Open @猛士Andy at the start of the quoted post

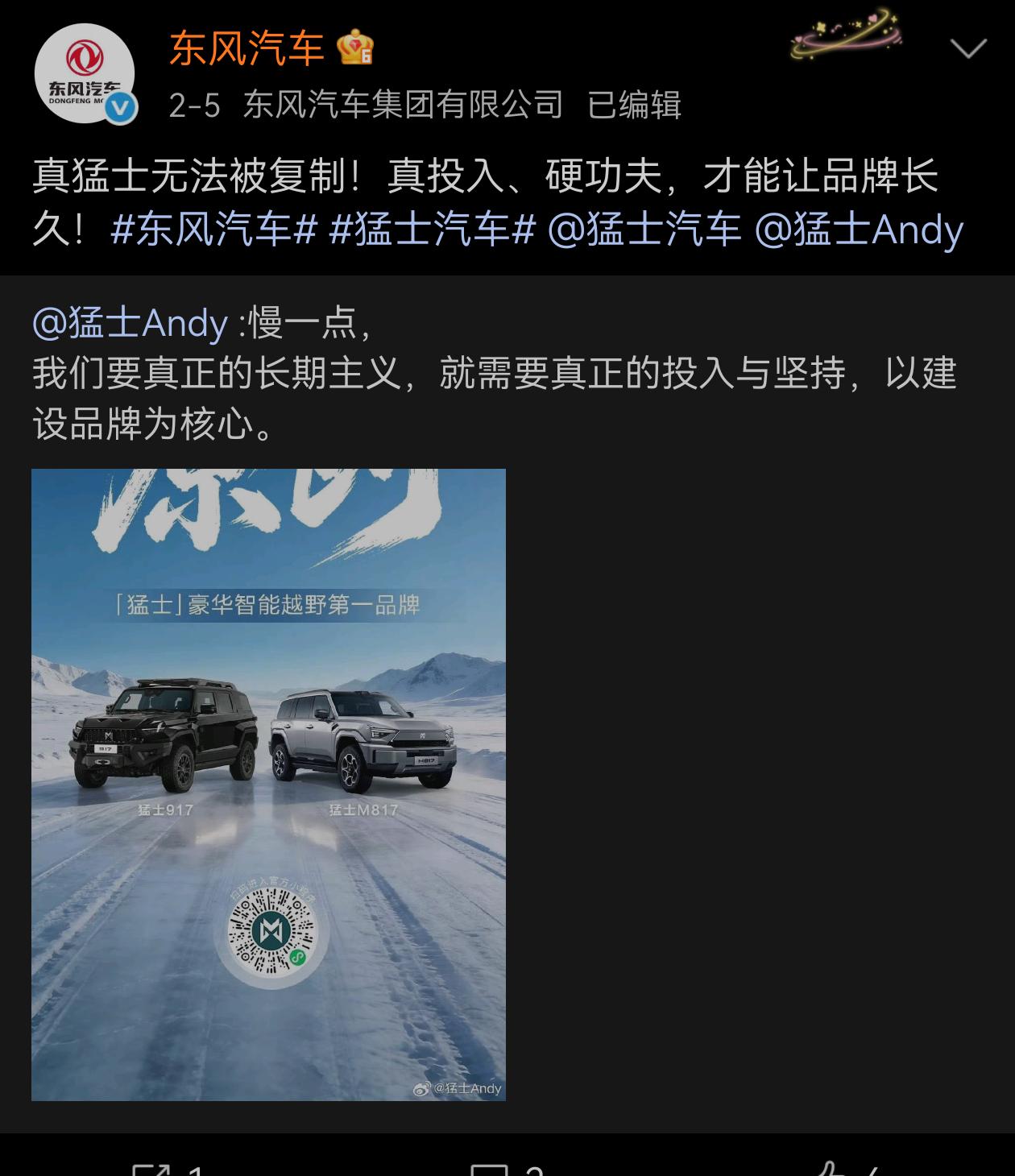pyautogui.click(x=130, y=324)
